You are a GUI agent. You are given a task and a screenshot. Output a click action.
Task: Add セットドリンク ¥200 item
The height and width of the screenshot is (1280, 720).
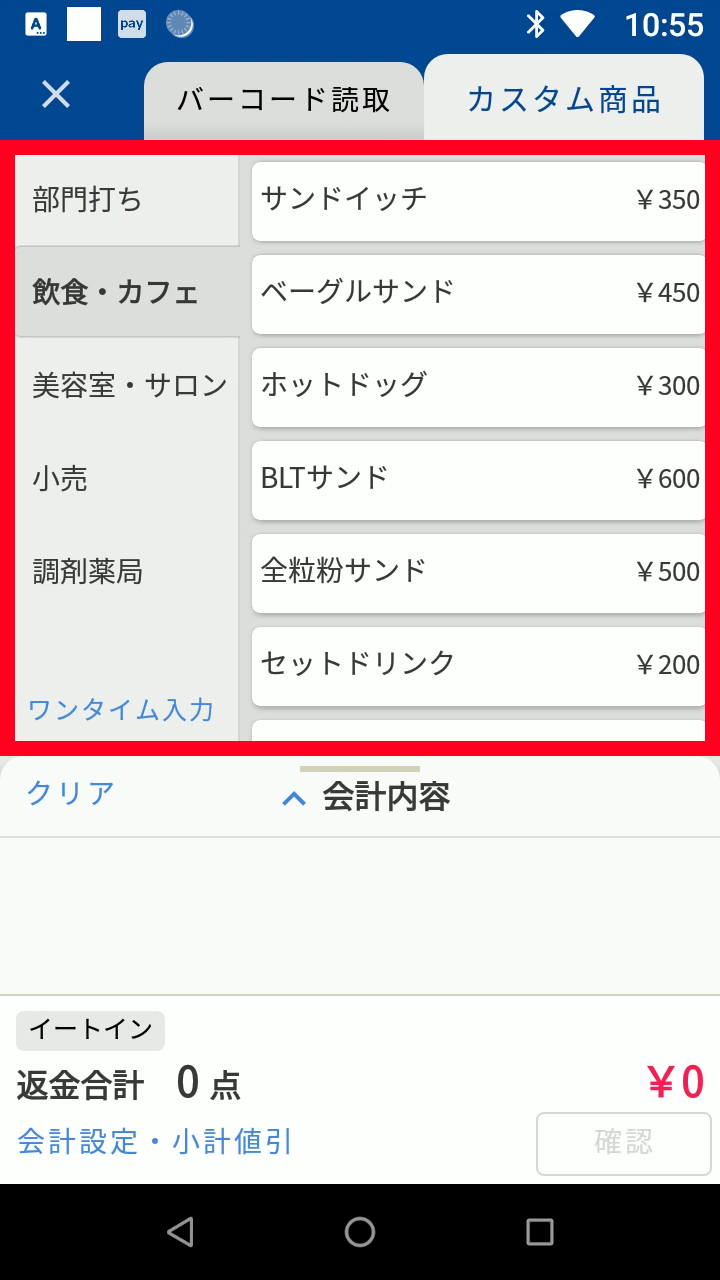pos(478,665)
